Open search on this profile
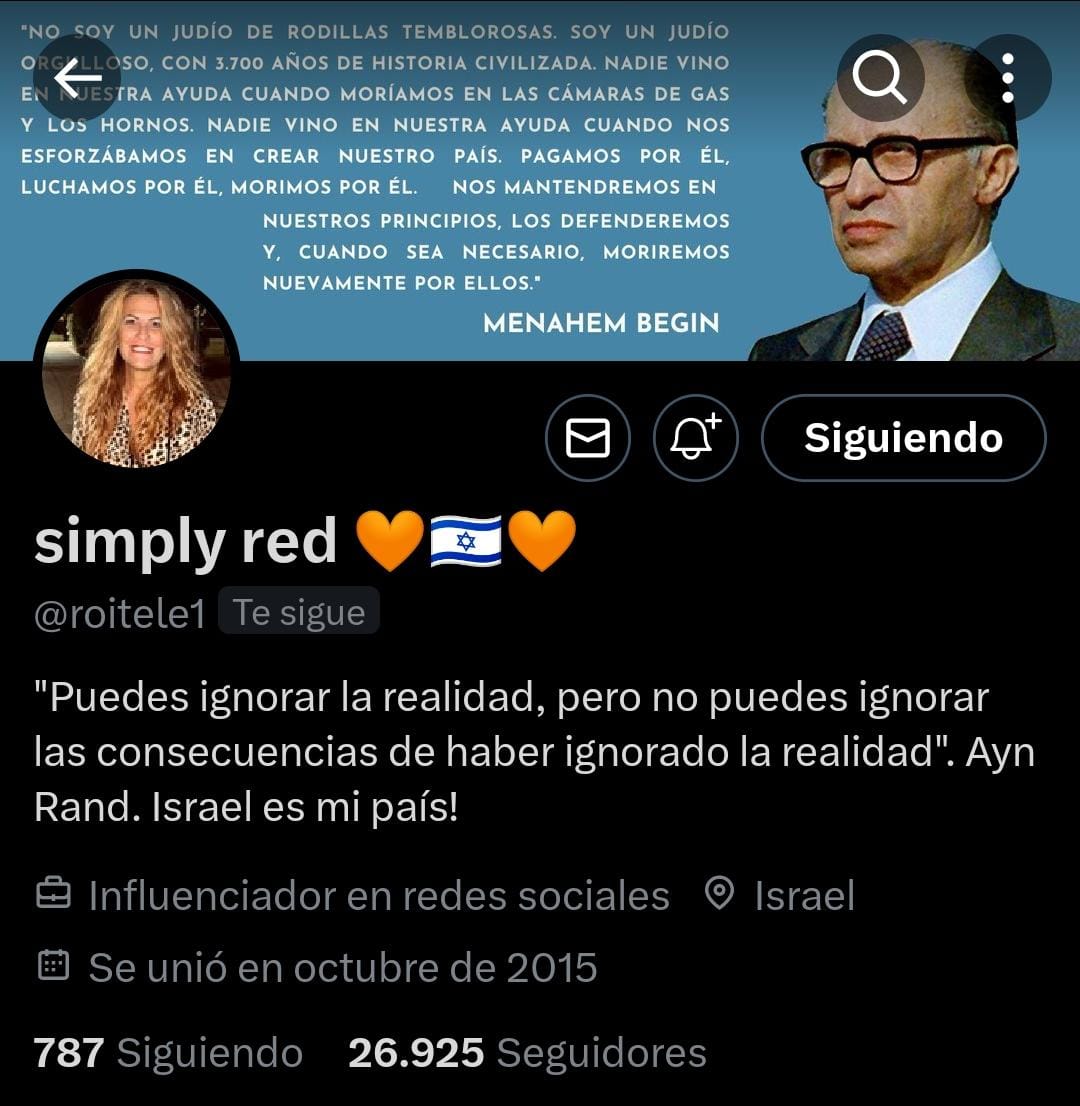The height and width of the screenshot is (1106, 1080). (880, 78)
